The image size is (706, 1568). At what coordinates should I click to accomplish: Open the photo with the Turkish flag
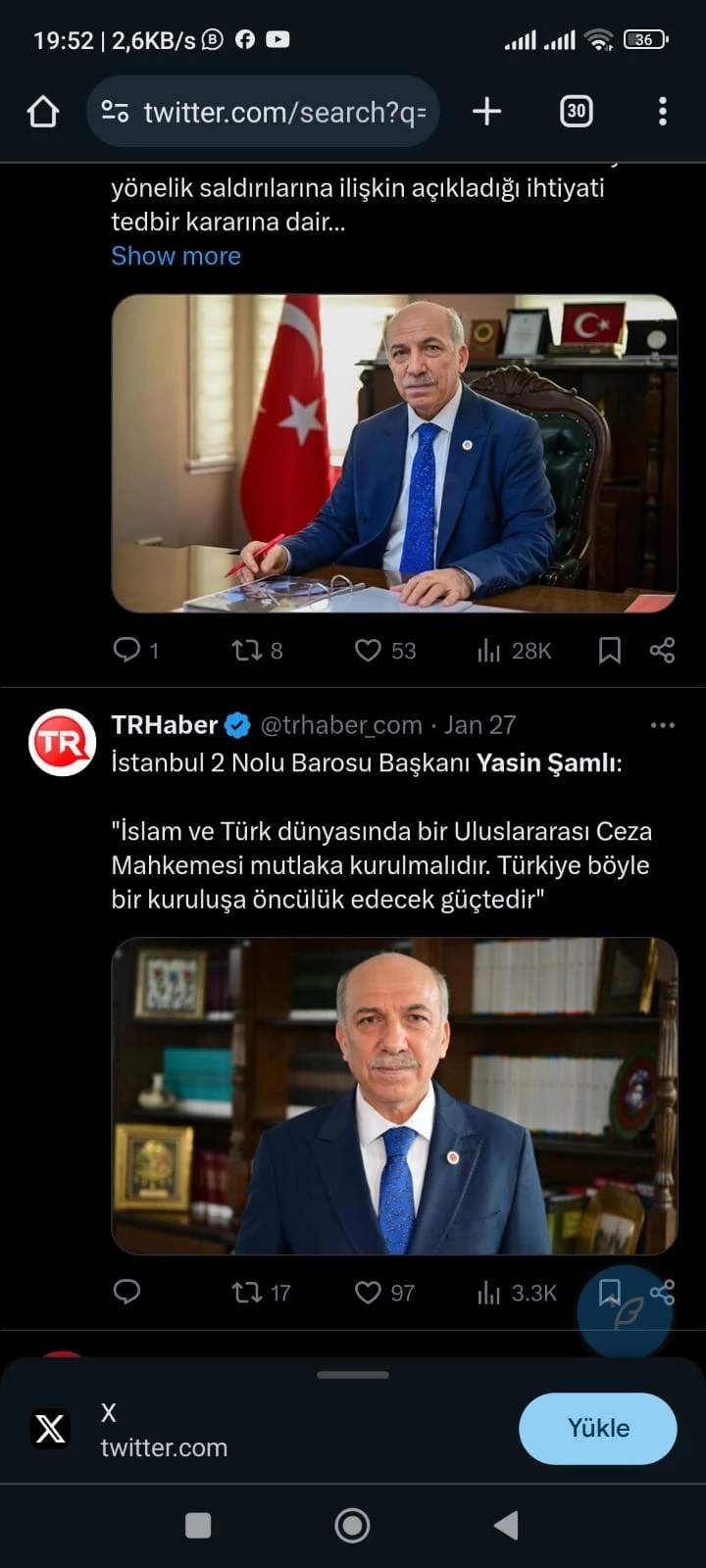point(394,453)
